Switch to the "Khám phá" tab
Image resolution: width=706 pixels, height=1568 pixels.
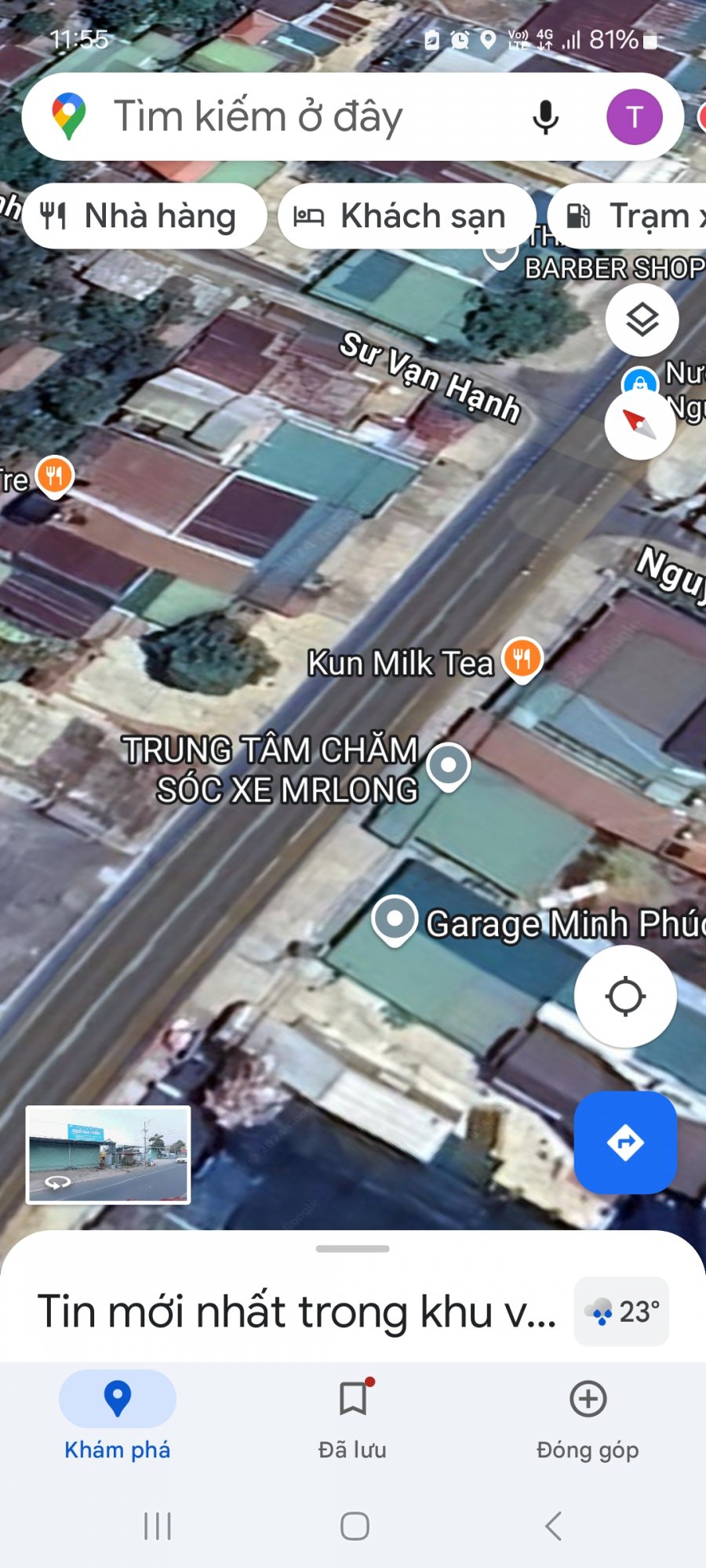[x=117, y=1416]
